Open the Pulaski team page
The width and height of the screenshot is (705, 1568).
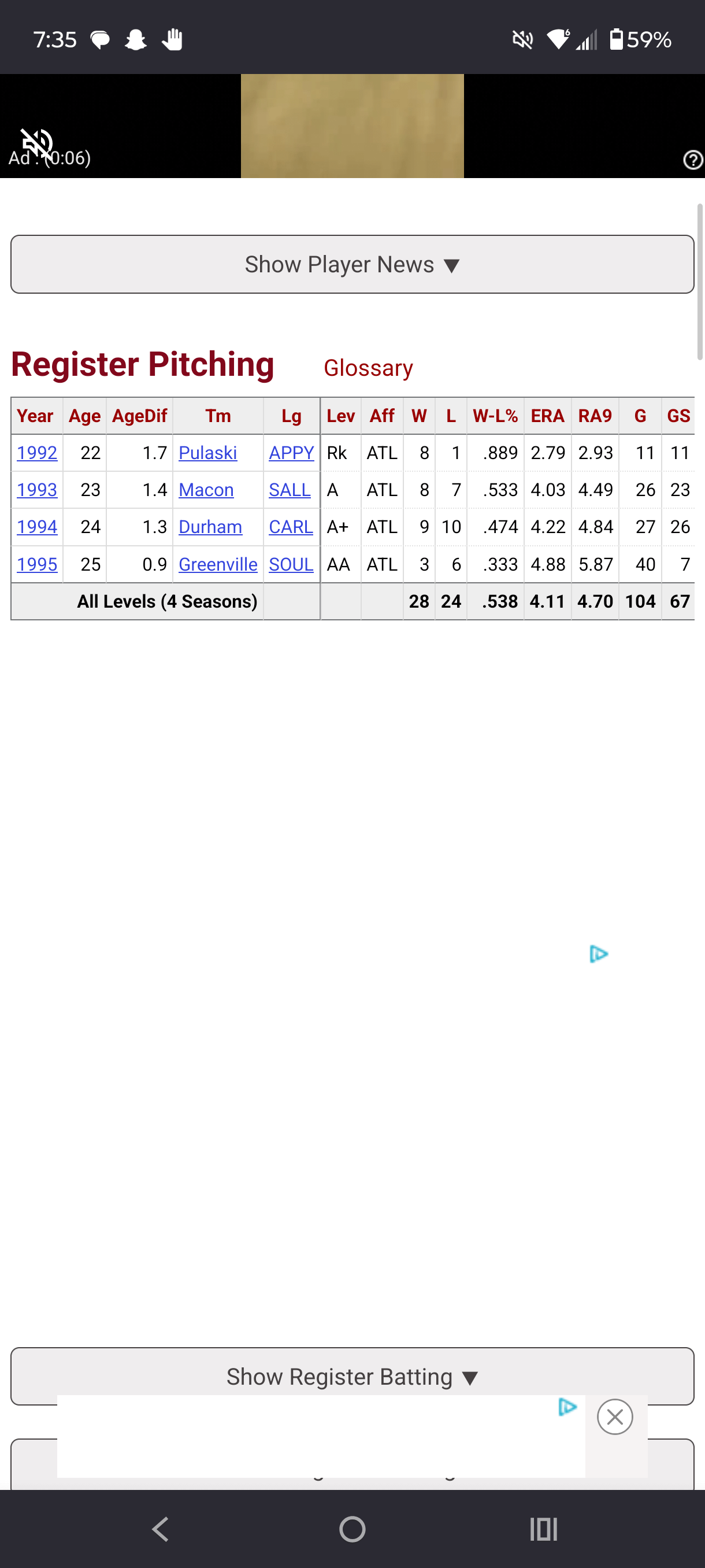pyautogui.click(x=207, y=452)
